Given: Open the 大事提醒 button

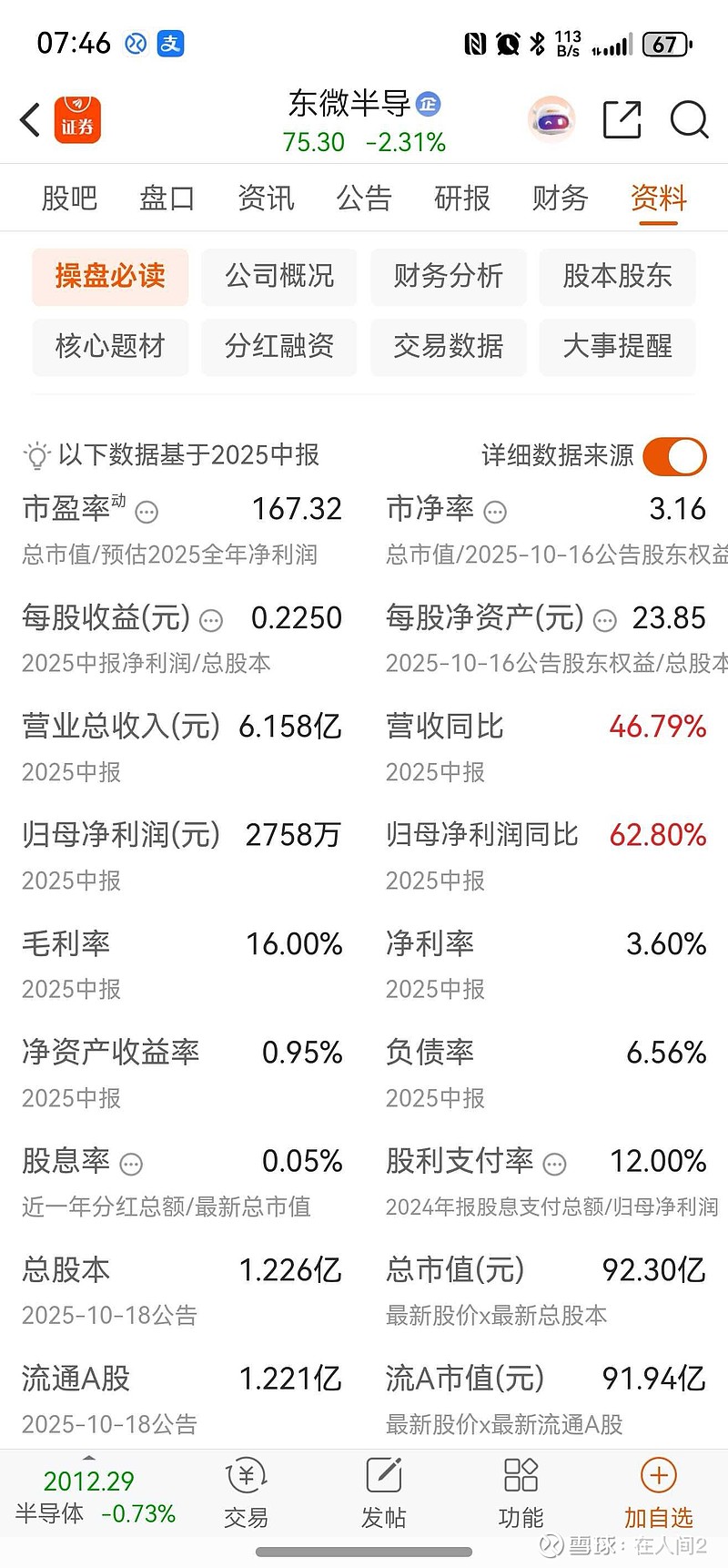Looking at the screenshot, I should (x=617, y=347).
